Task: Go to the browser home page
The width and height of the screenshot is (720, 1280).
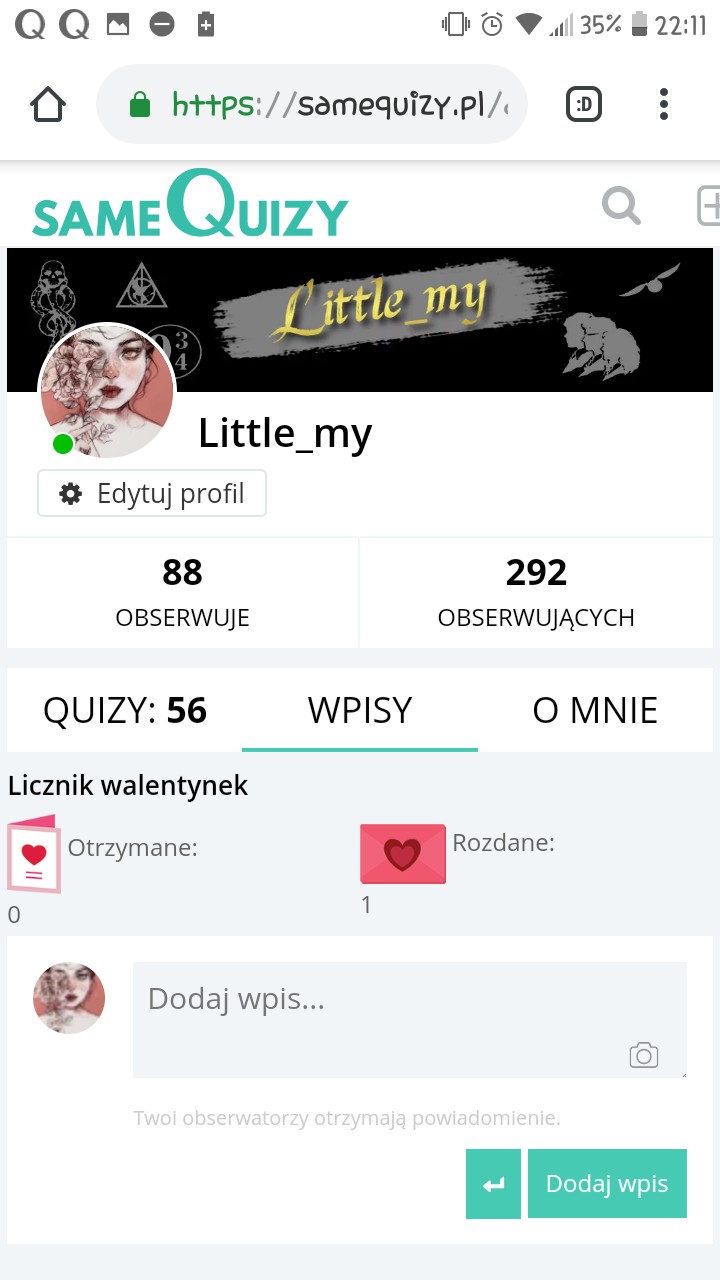Action: click(x=48, y=104)
